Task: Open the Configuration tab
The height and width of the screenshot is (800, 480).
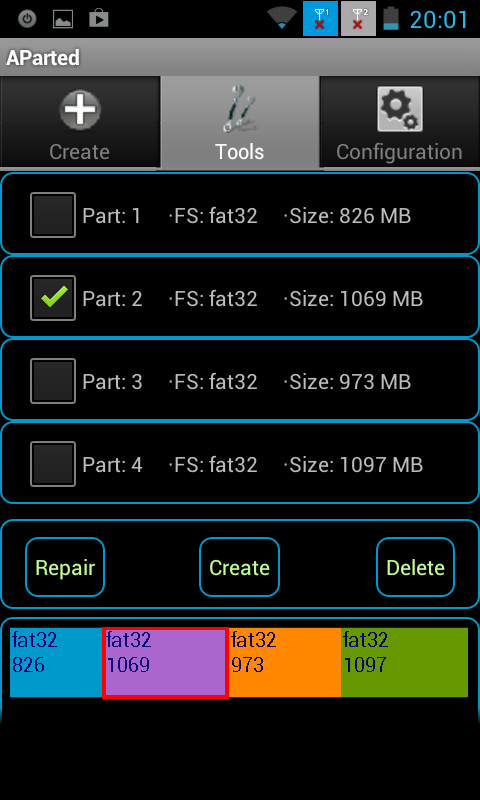Action: pos(400,122)
